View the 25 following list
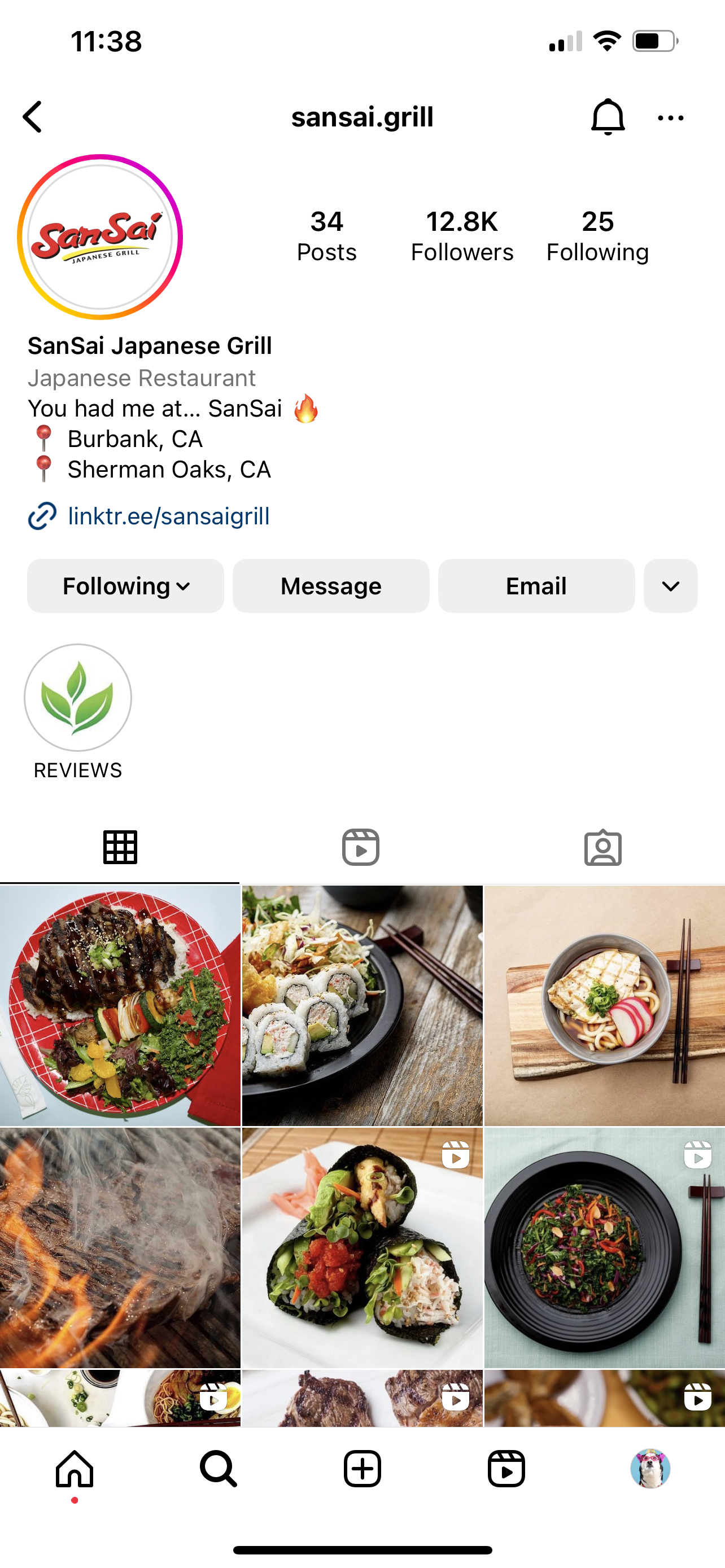The width and height of the screenshot is (725, 1568). (597, 236)
